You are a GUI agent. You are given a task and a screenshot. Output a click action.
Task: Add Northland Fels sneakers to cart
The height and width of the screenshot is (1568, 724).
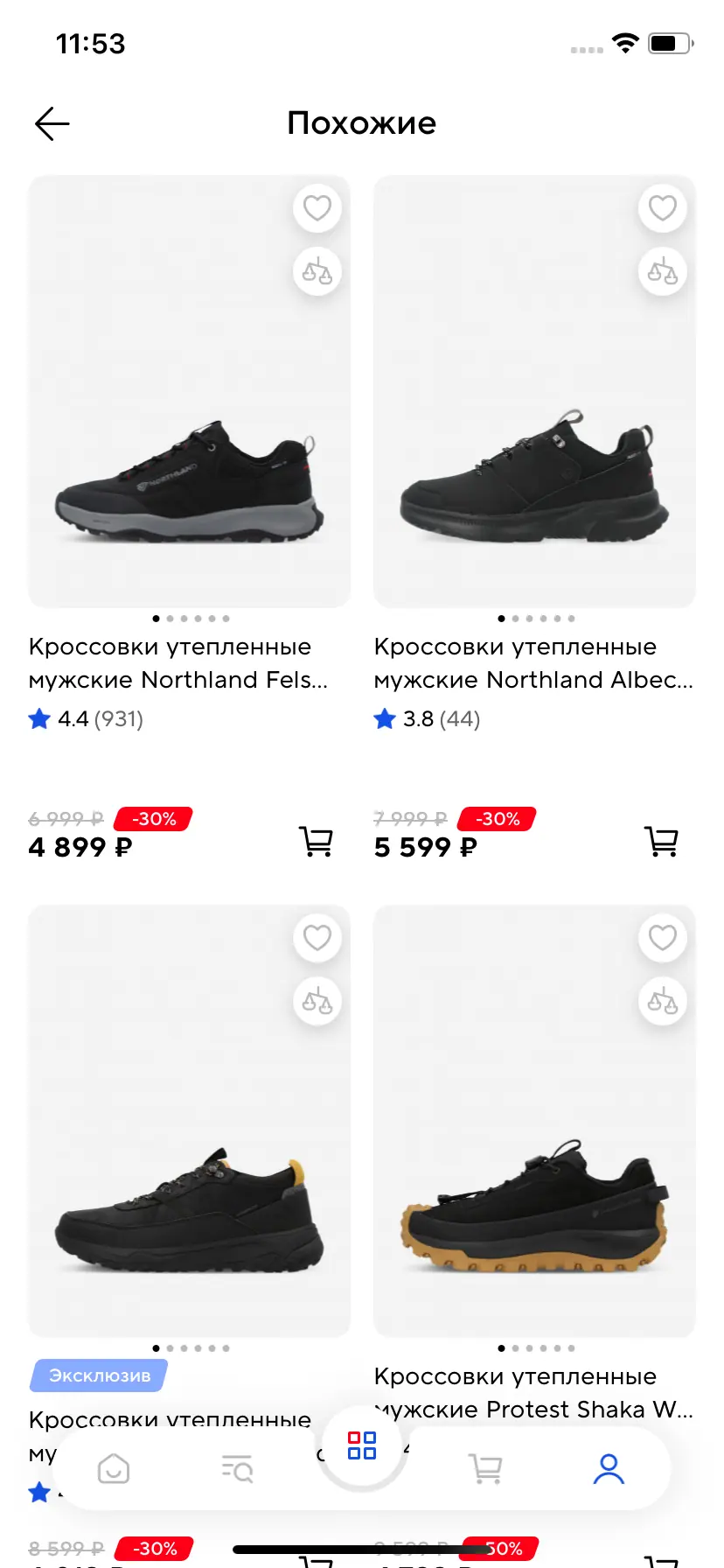(x=316, y=842)
